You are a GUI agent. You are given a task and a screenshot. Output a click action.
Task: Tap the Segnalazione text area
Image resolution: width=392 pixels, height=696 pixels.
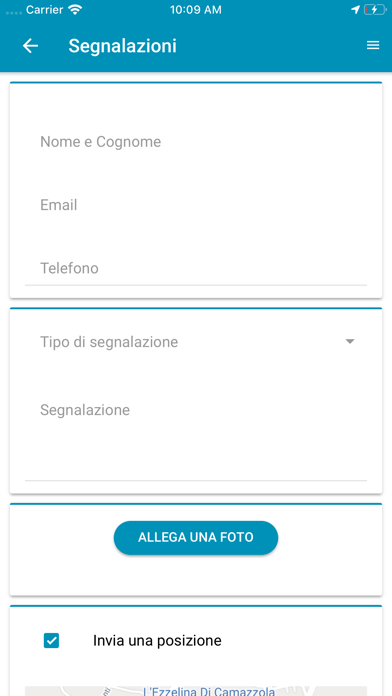[x=196, y=437]
